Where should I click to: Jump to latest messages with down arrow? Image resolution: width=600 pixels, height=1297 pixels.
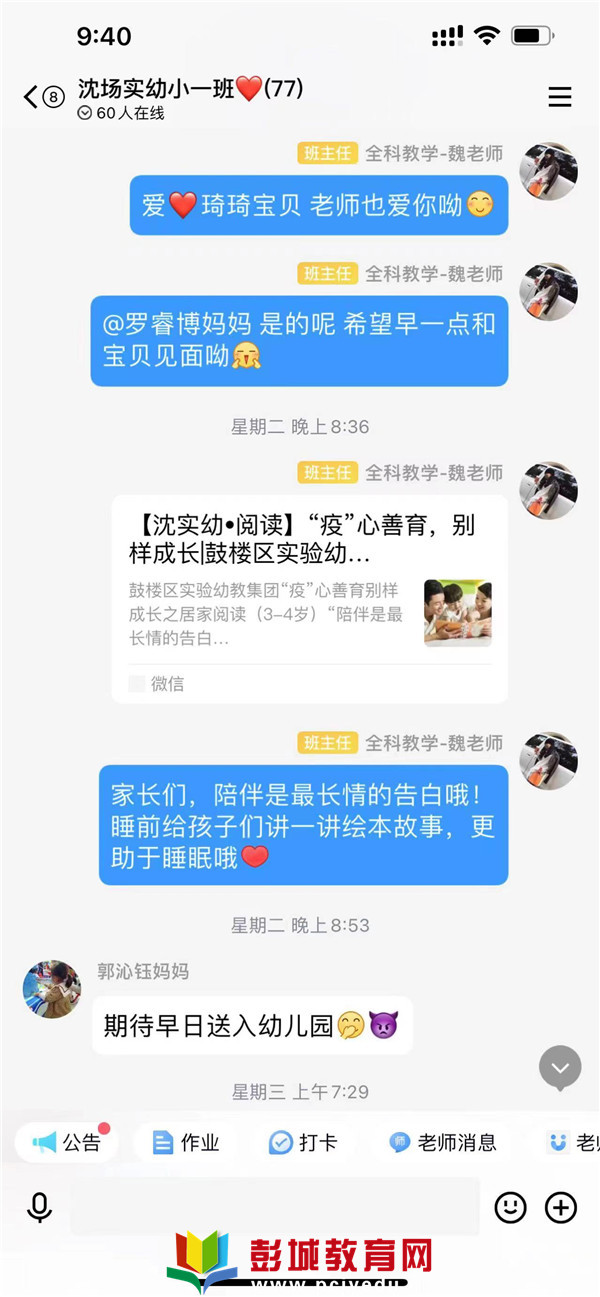[560, 1067]
